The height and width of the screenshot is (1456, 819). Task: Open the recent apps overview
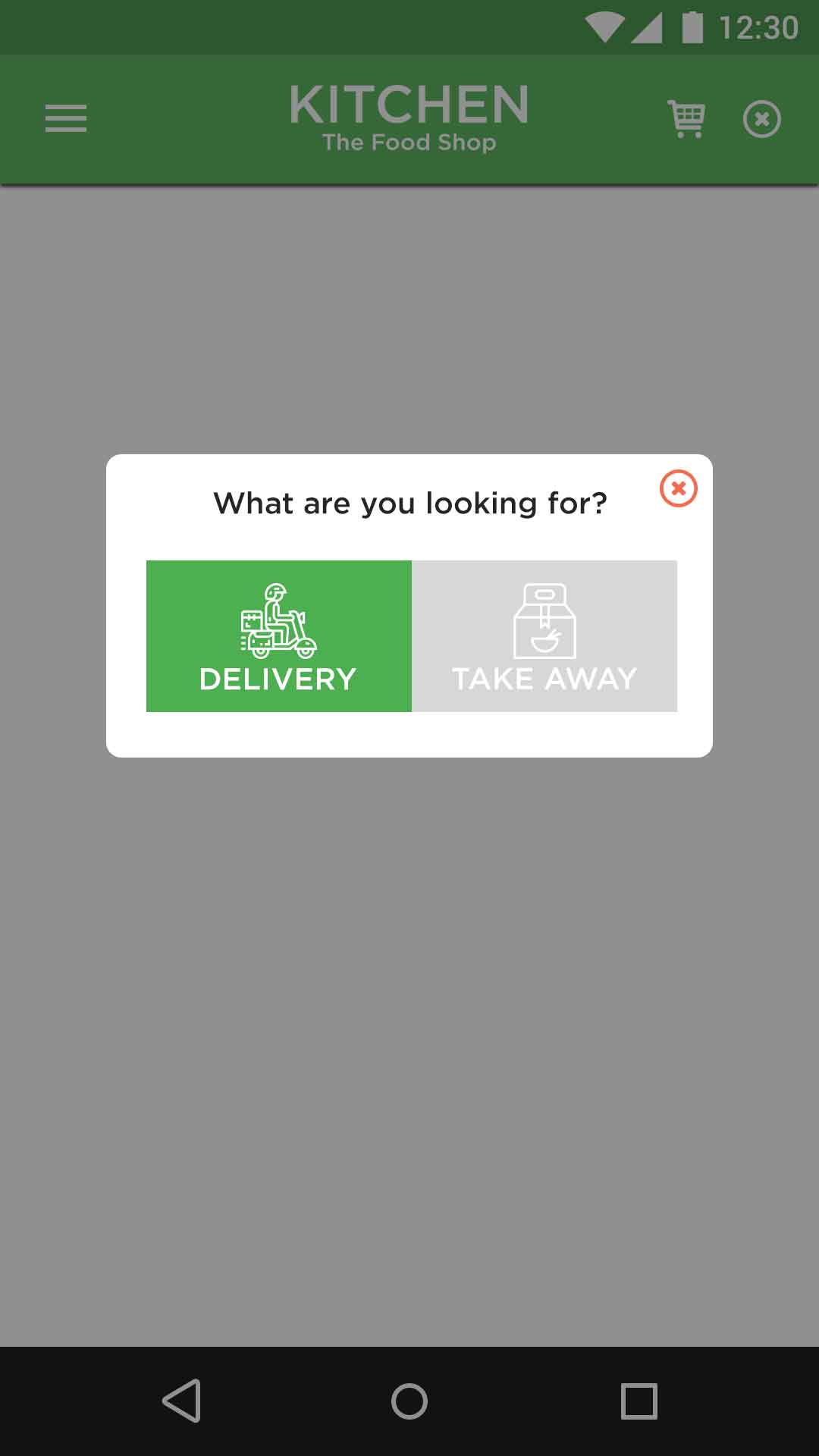tap(639, 1401)
